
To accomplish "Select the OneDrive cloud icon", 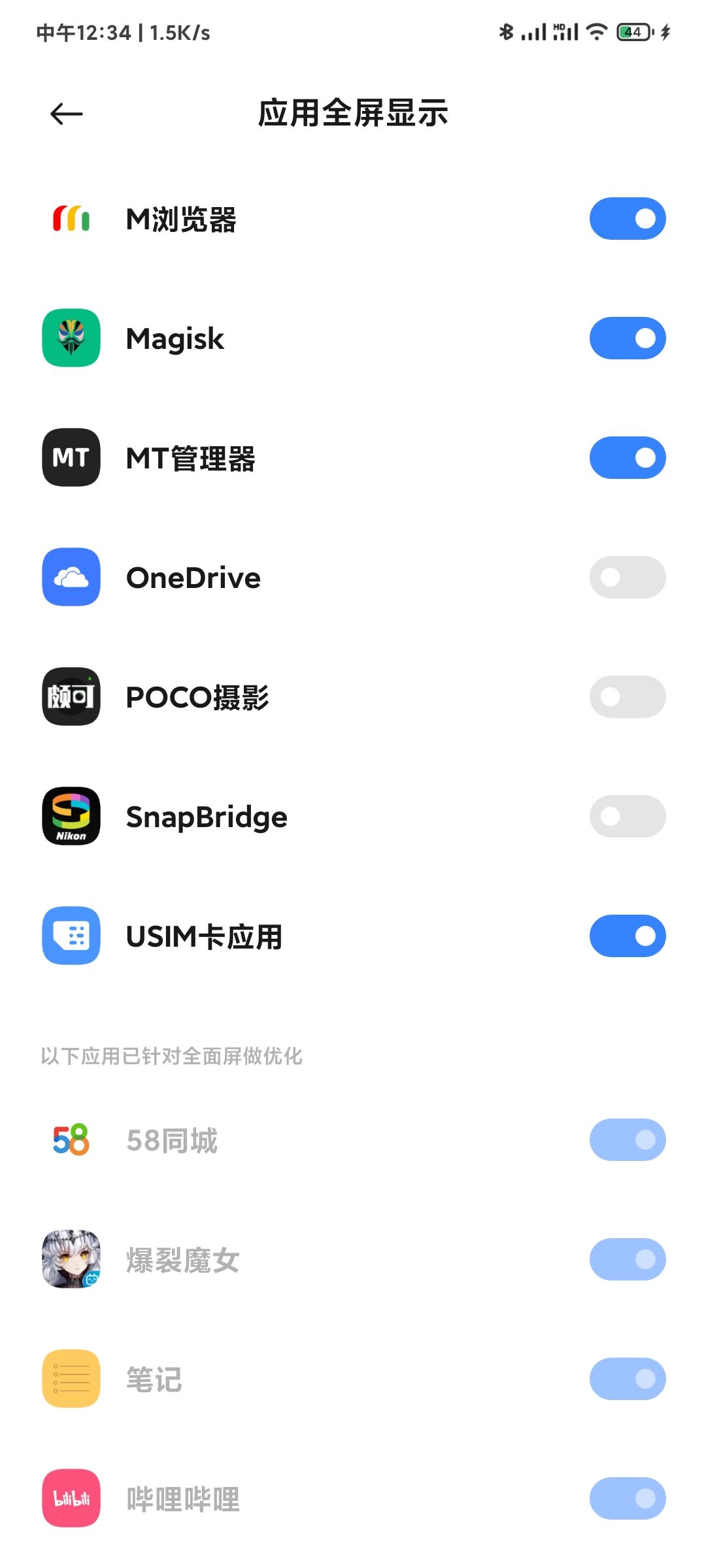I will click(70, 578).
